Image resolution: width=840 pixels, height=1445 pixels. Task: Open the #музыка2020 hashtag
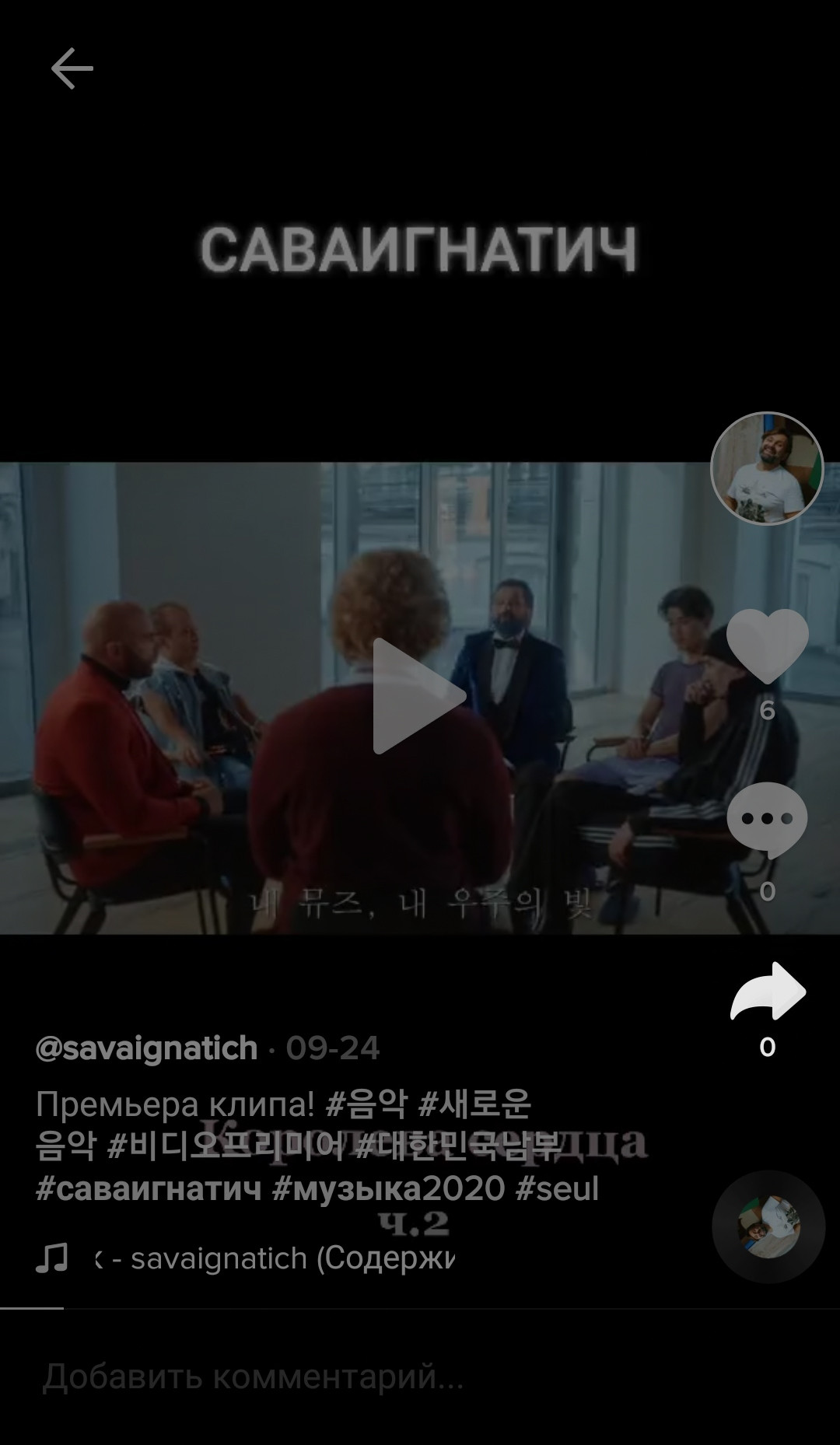[x=388, y=1188]
